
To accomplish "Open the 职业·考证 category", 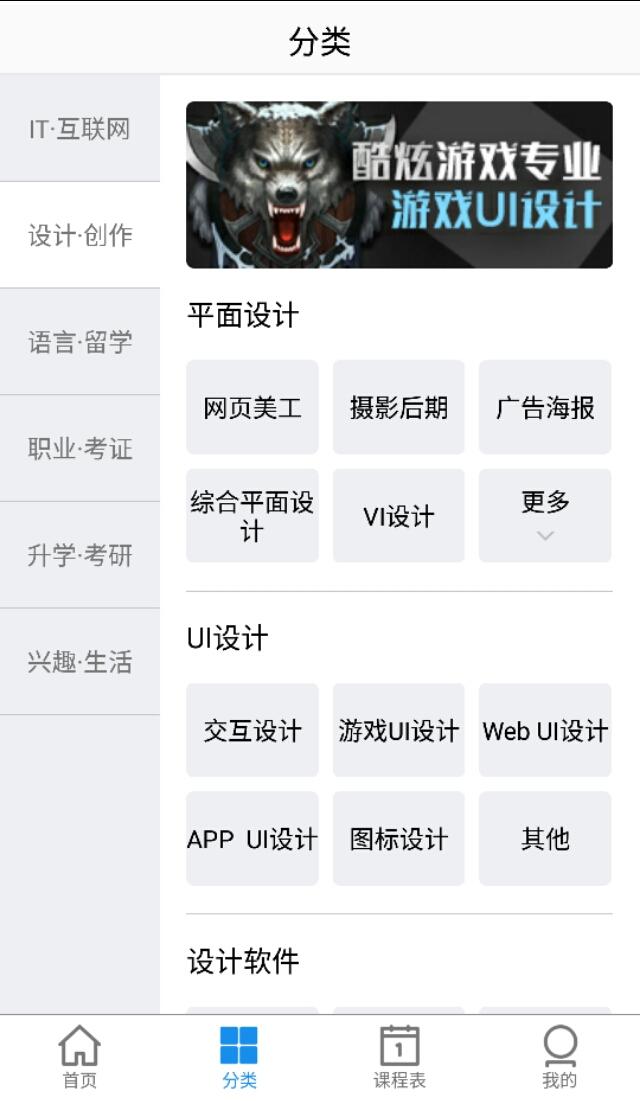I will click(x=80, y=449).
